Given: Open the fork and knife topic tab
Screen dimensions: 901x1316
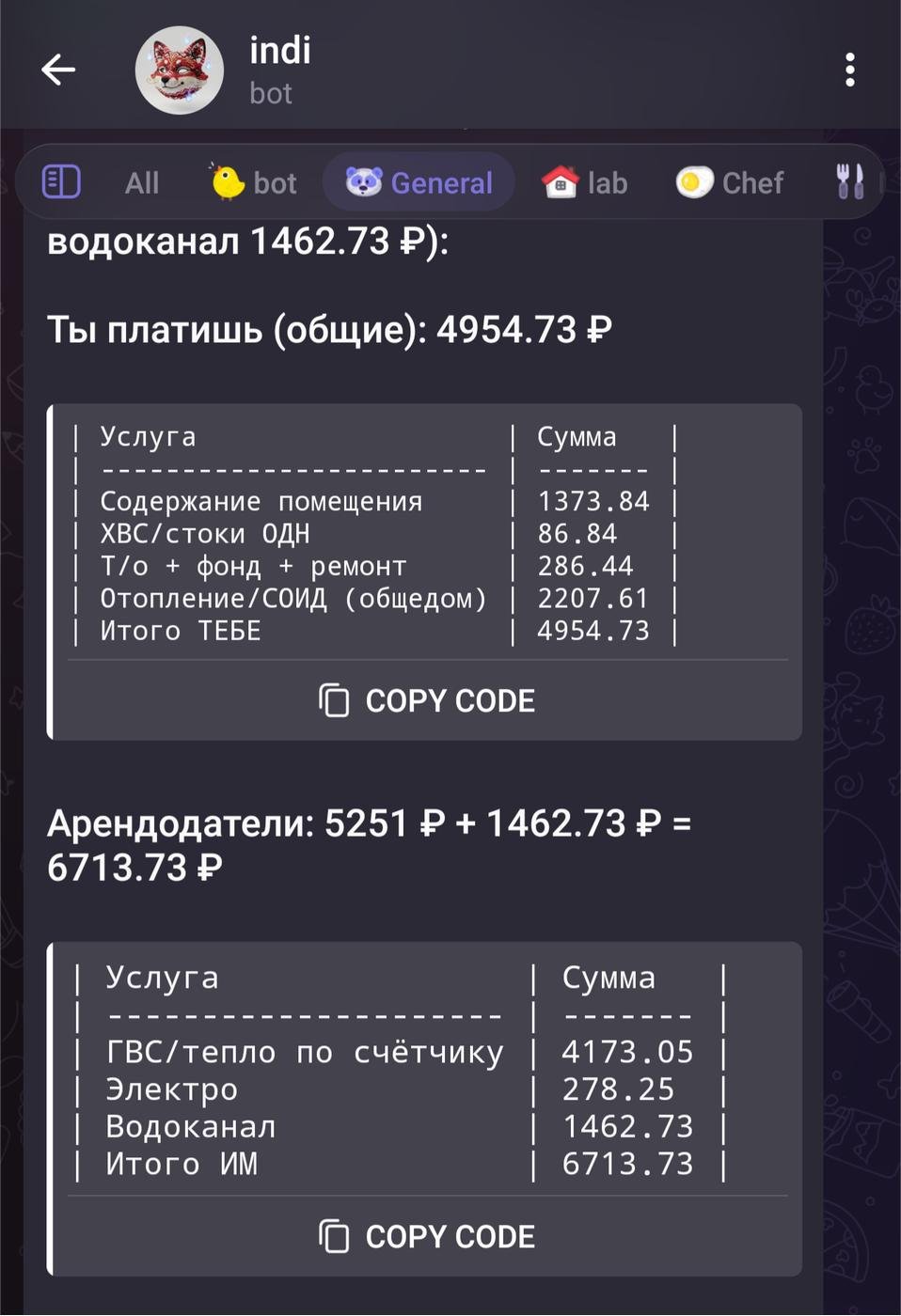Looking at the screenshot, I should (850, 181).
